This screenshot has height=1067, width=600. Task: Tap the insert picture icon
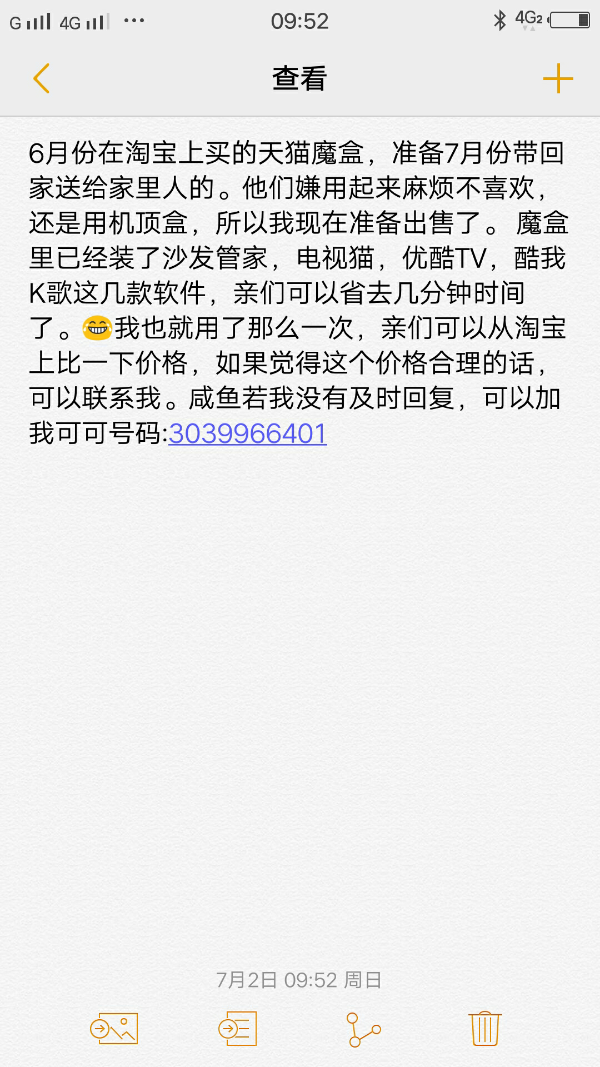tap(113, 1028)
